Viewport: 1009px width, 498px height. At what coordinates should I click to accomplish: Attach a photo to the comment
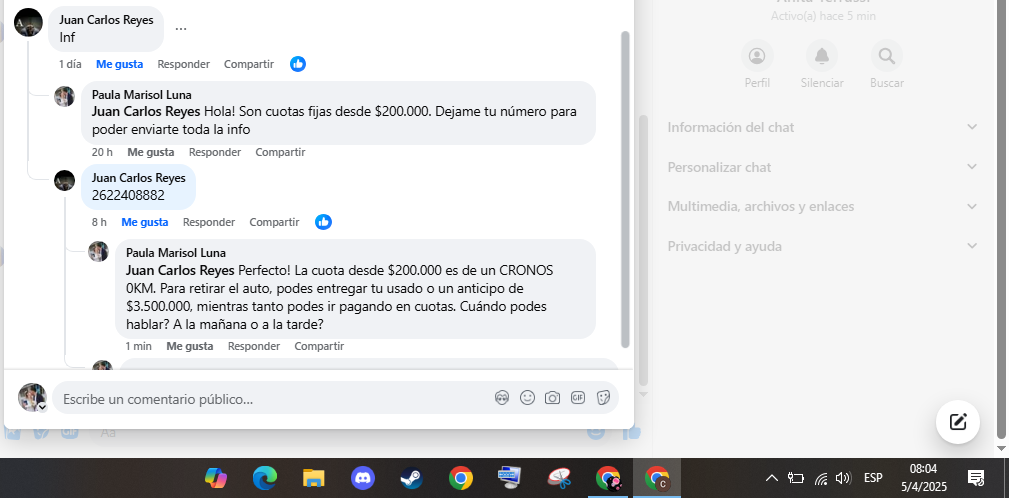coord(552,398)
